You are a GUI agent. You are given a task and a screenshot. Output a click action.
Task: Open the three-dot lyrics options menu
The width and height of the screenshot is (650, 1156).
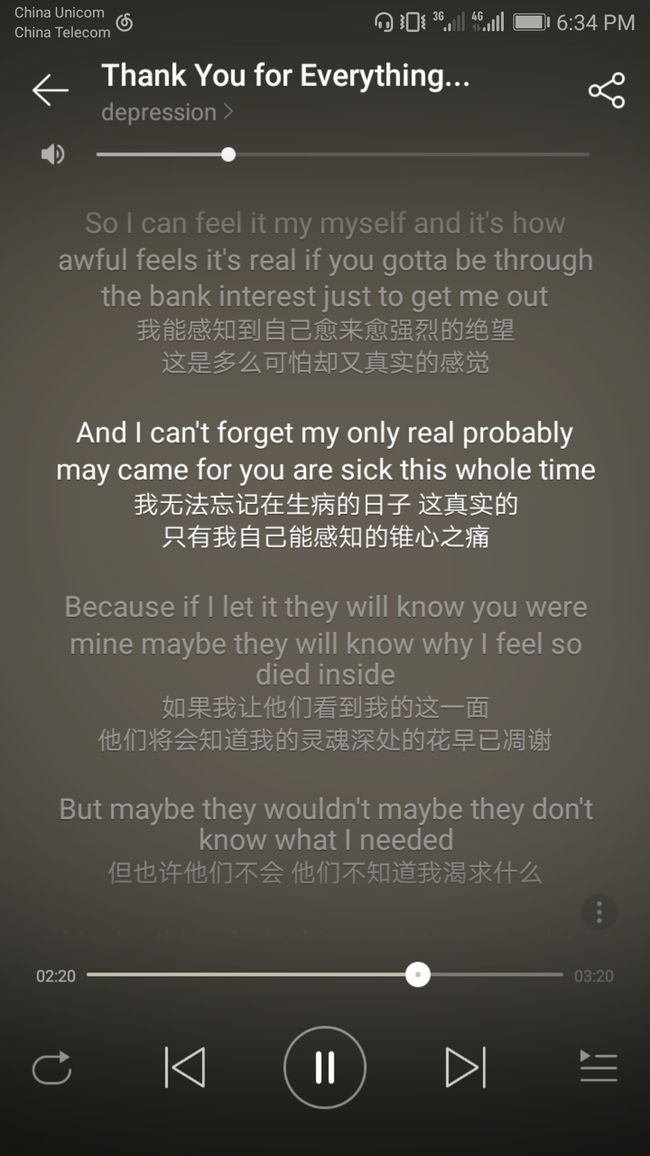click(599, 912)
